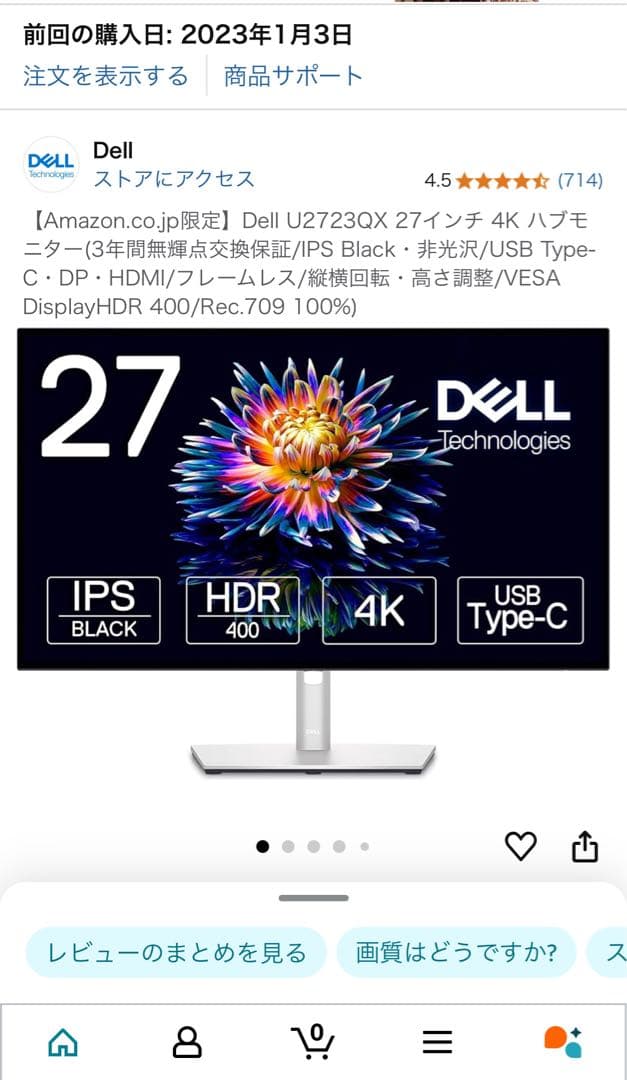Launch the AI assistant chat icon
The width and height of the screenshot is (627, 1080).
[x=562, y=1042]
